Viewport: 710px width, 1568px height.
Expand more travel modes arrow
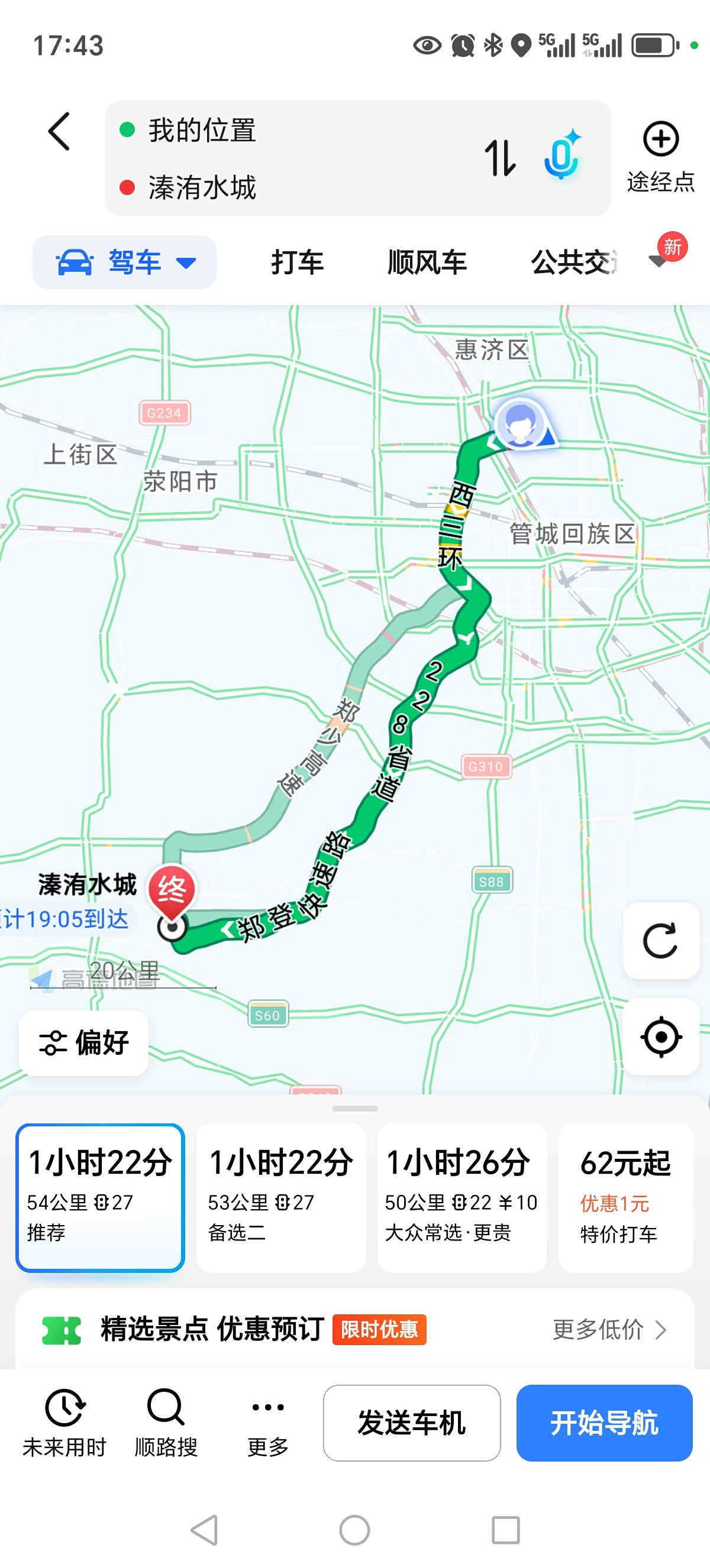(659, 262)
